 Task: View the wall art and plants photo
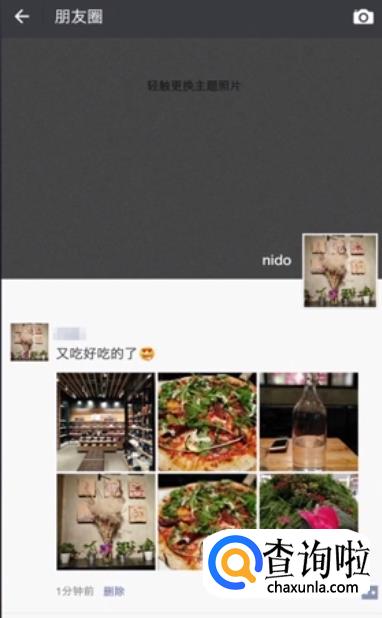[106, 522]
